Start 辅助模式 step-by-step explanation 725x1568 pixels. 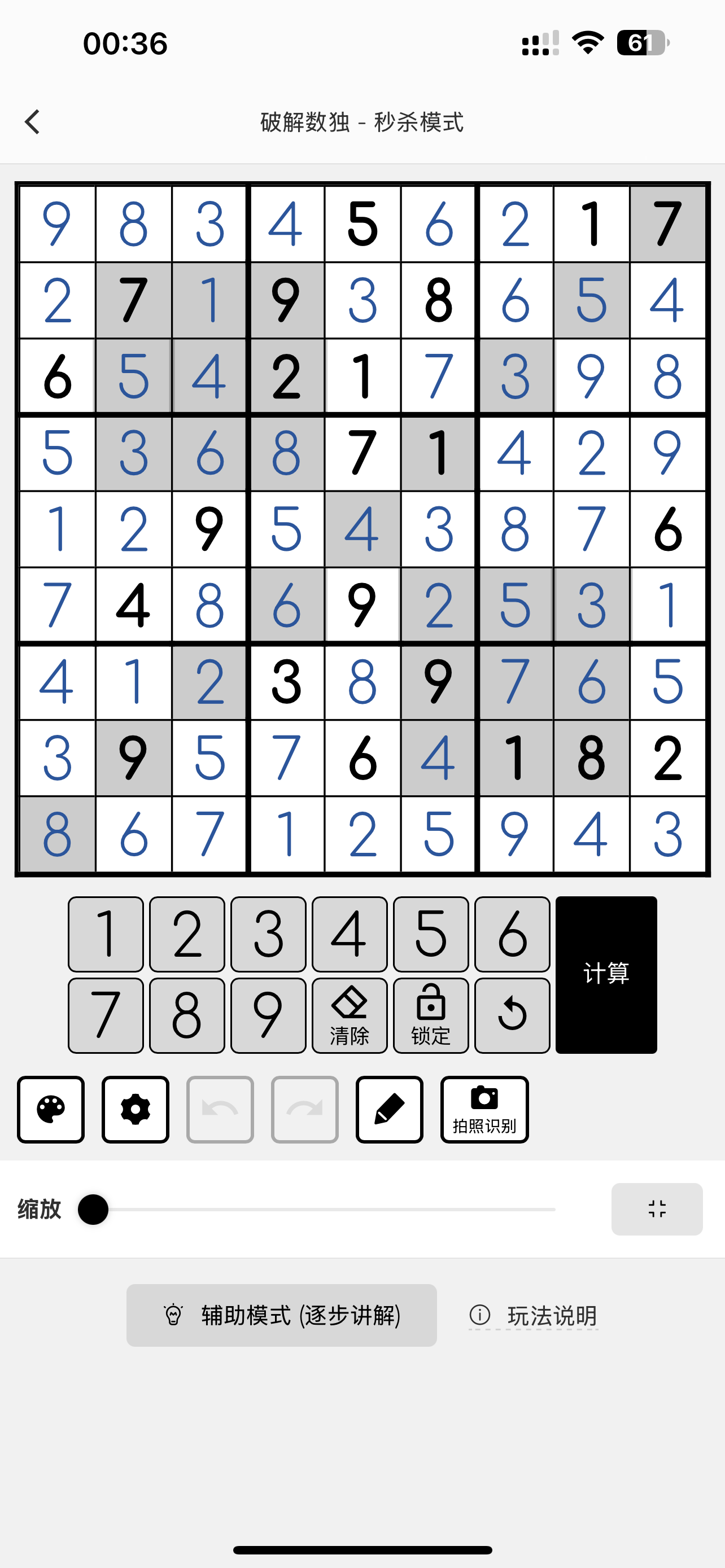click(282, 1315)
